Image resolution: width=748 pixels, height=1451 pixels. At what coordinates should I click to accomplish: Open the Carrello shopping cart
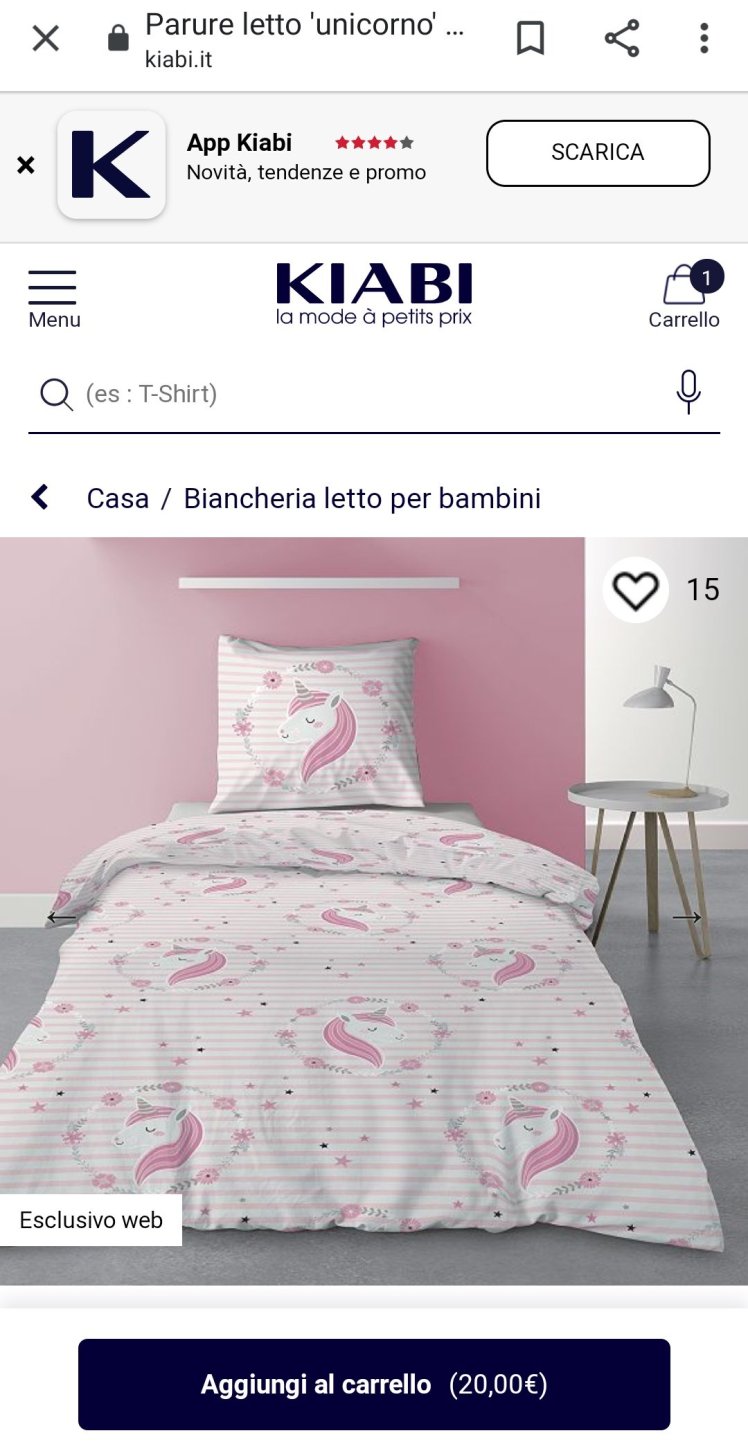tap(684, 296)
